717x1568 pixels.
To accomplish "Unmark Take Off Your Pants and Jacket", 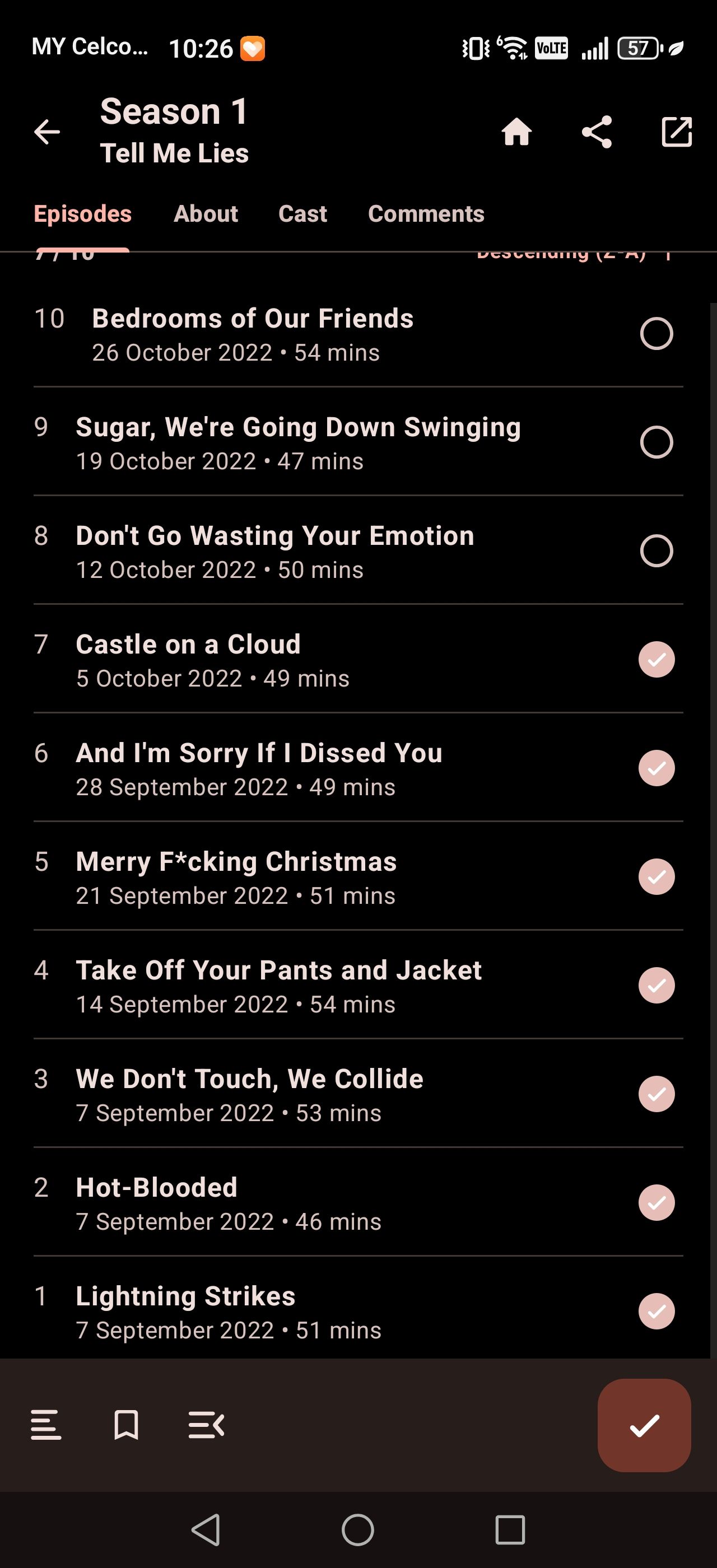I will (x=656, y=986).
